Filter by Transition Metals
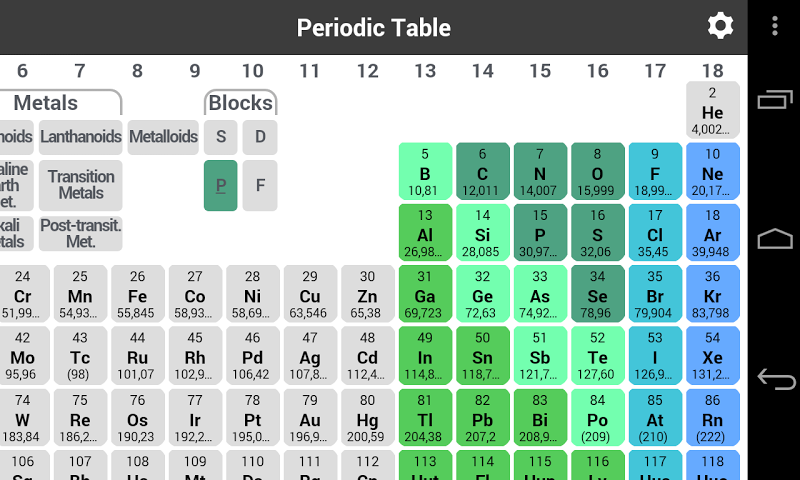 click(x=80, y=185)
